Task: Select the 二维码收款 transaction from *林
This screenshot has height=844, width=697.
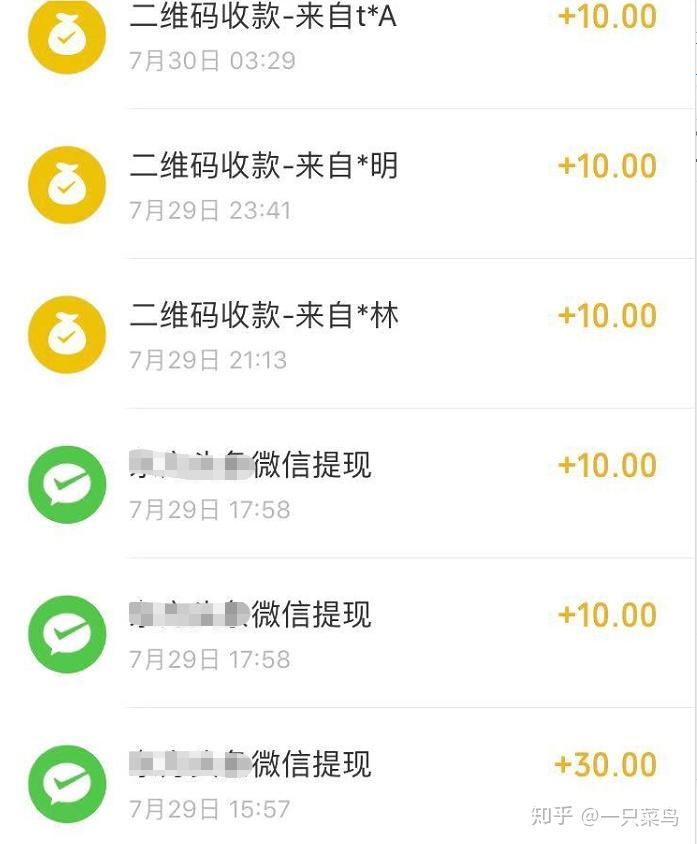Action: tap(264, 316)
